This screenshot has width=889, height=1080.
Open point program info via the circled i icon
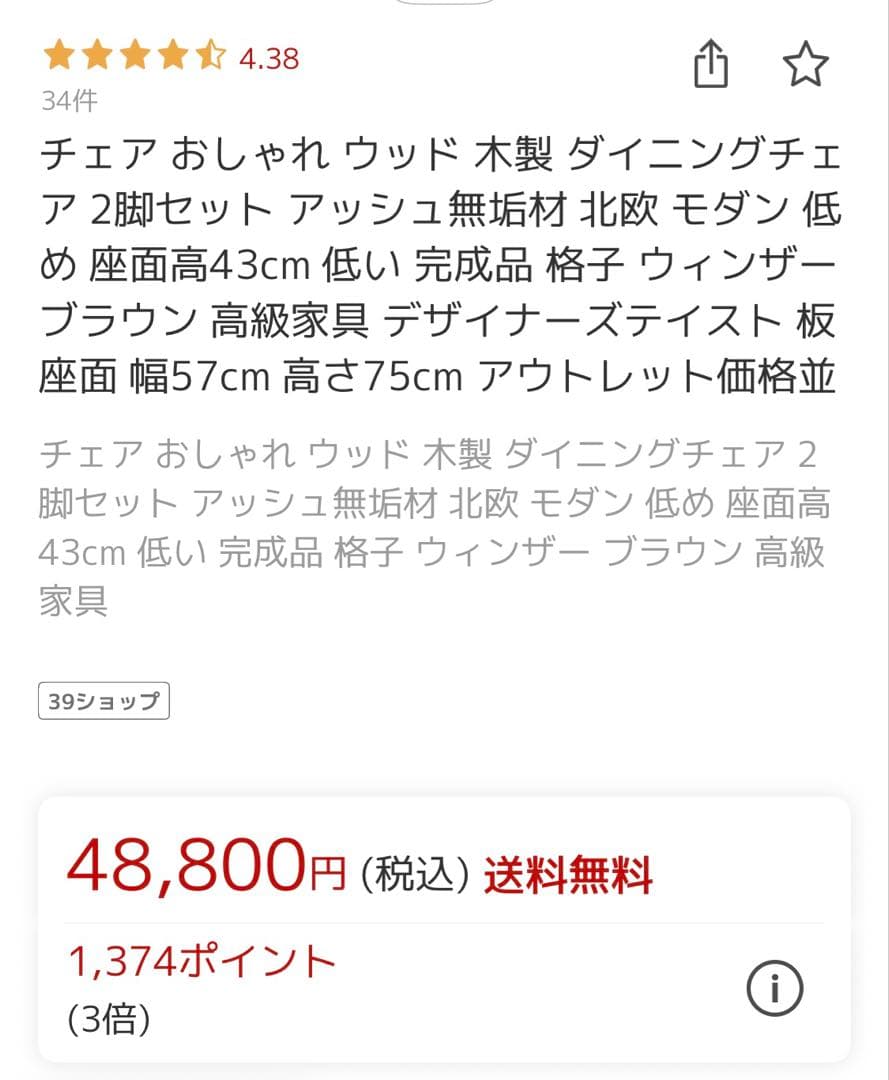pos(775,987)
